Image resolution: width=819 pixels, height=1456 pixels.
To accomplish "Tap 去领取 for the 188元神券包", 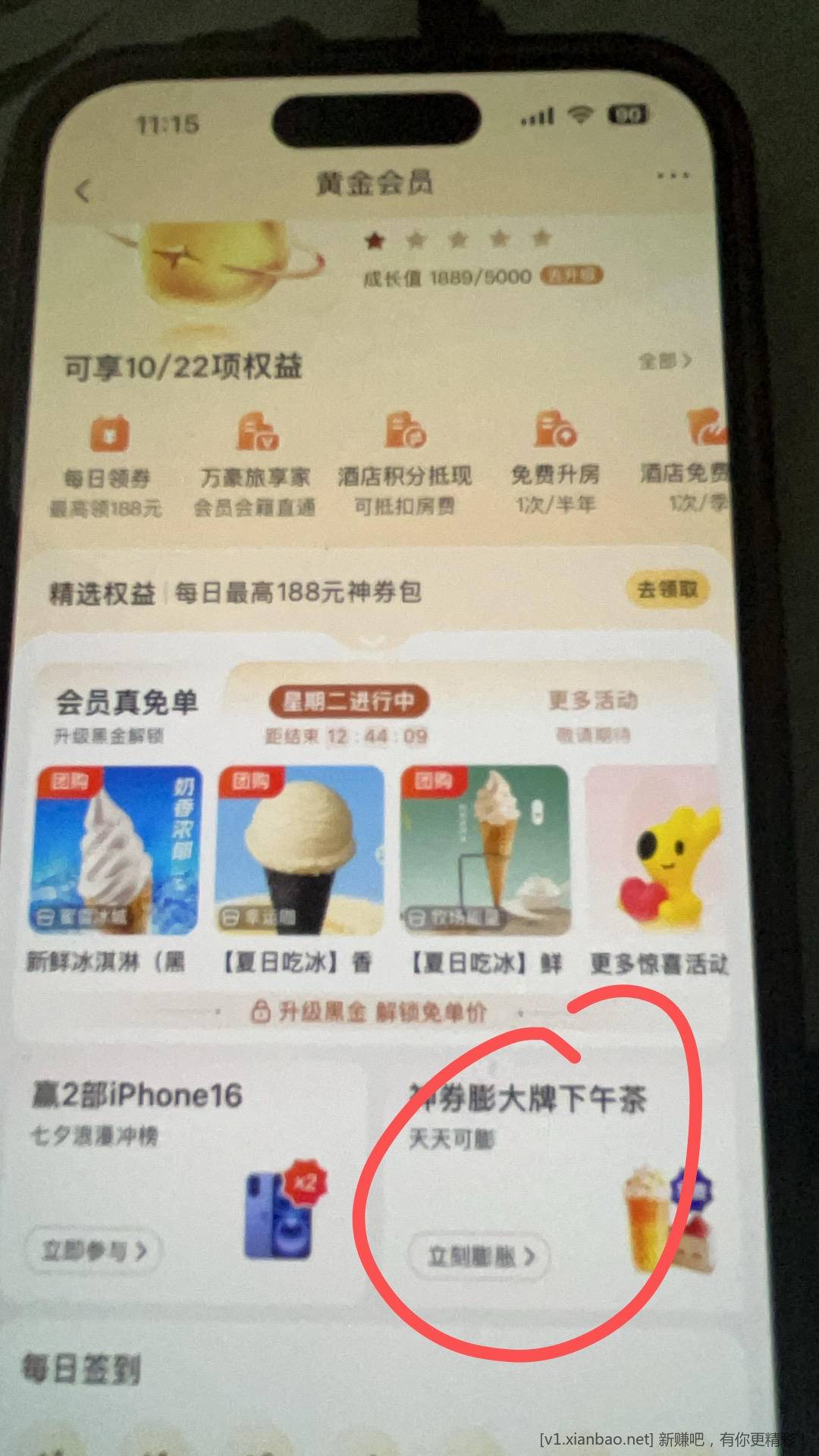I will [x=667, y=590].
